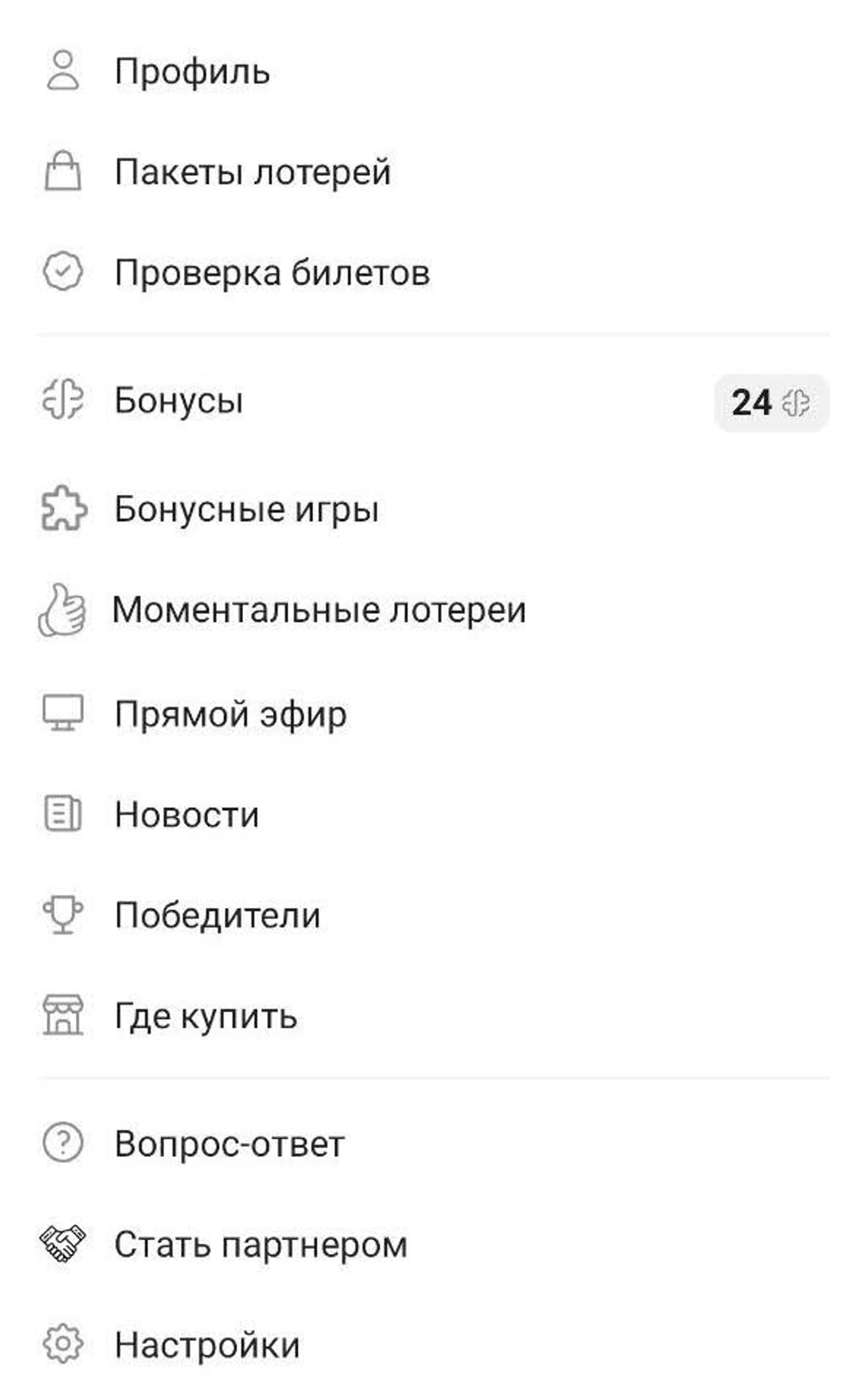The width and height of the screenshot is (863, 1400).
Task: Open Бонусные игры
Action: click(x=431, y=508)
